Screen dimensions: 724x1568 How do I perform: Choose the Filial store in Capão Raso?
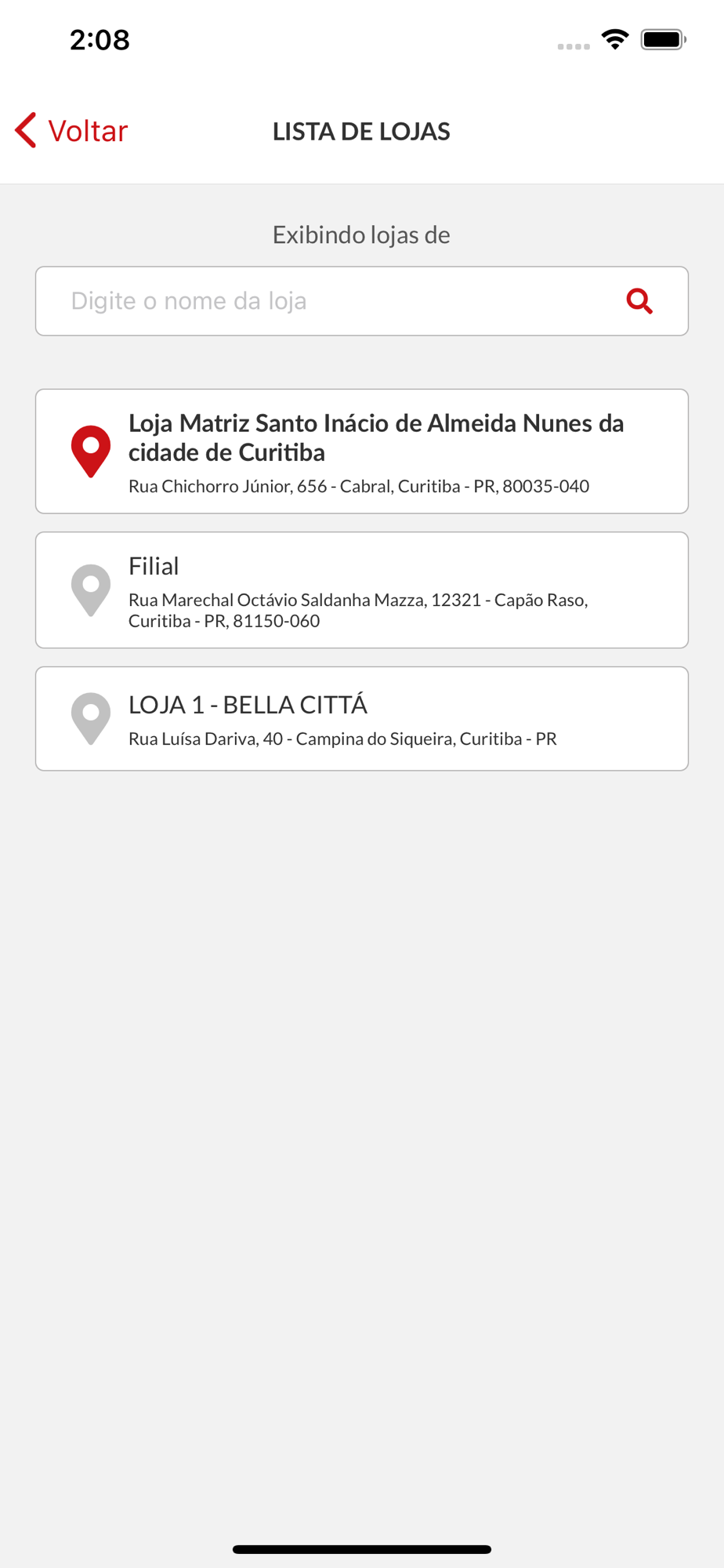tap(361, 590)
